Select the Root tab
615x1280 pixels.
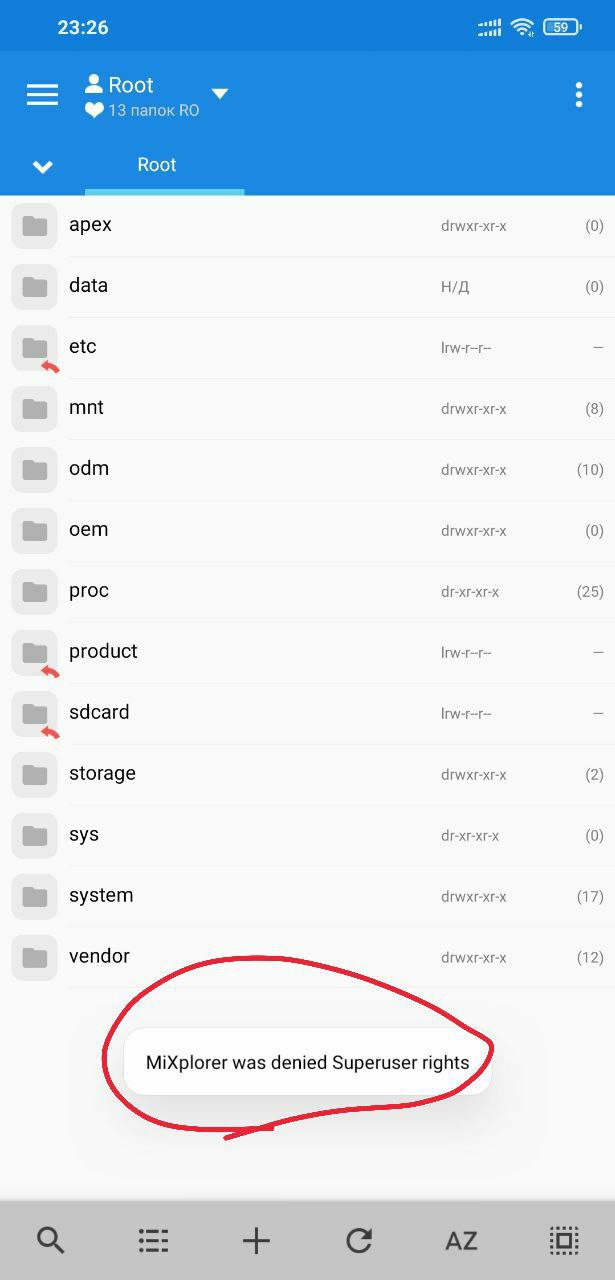point(157,165)
